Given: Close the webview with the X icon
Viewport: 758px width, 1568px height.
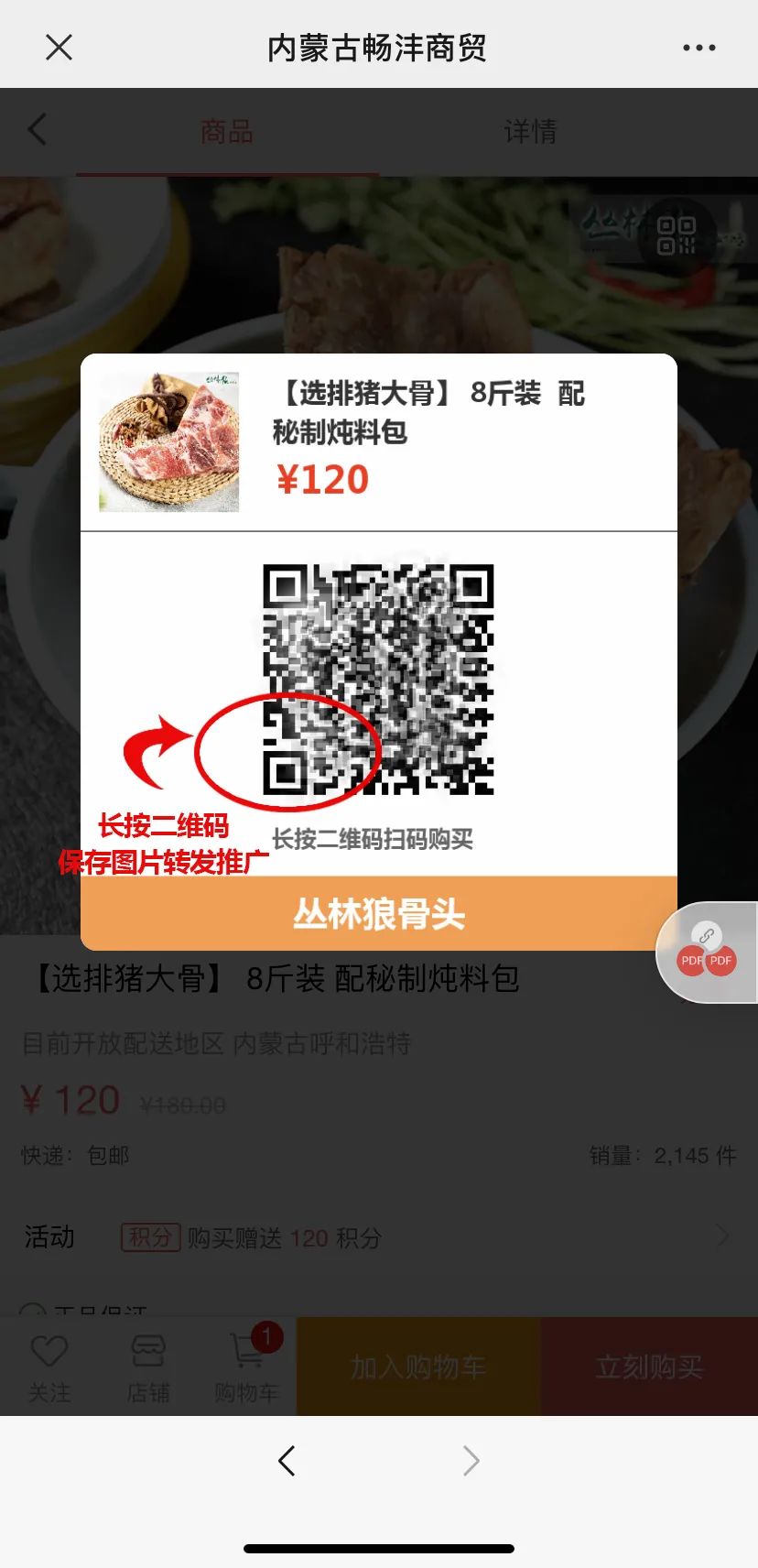Looking at the screenshot, I should [59, 48].
